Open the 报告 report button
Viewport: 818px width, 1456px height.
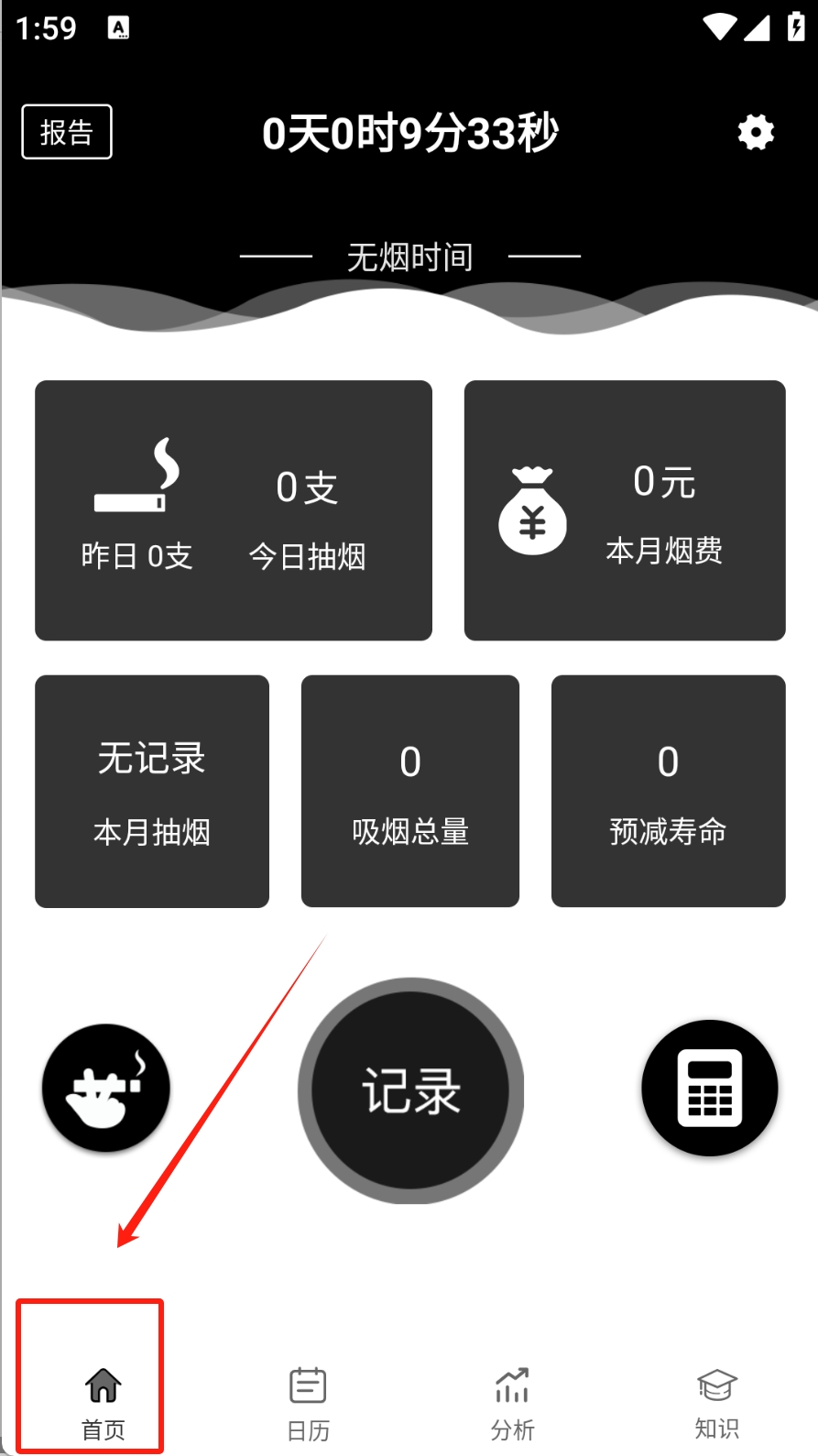[67, 132]
